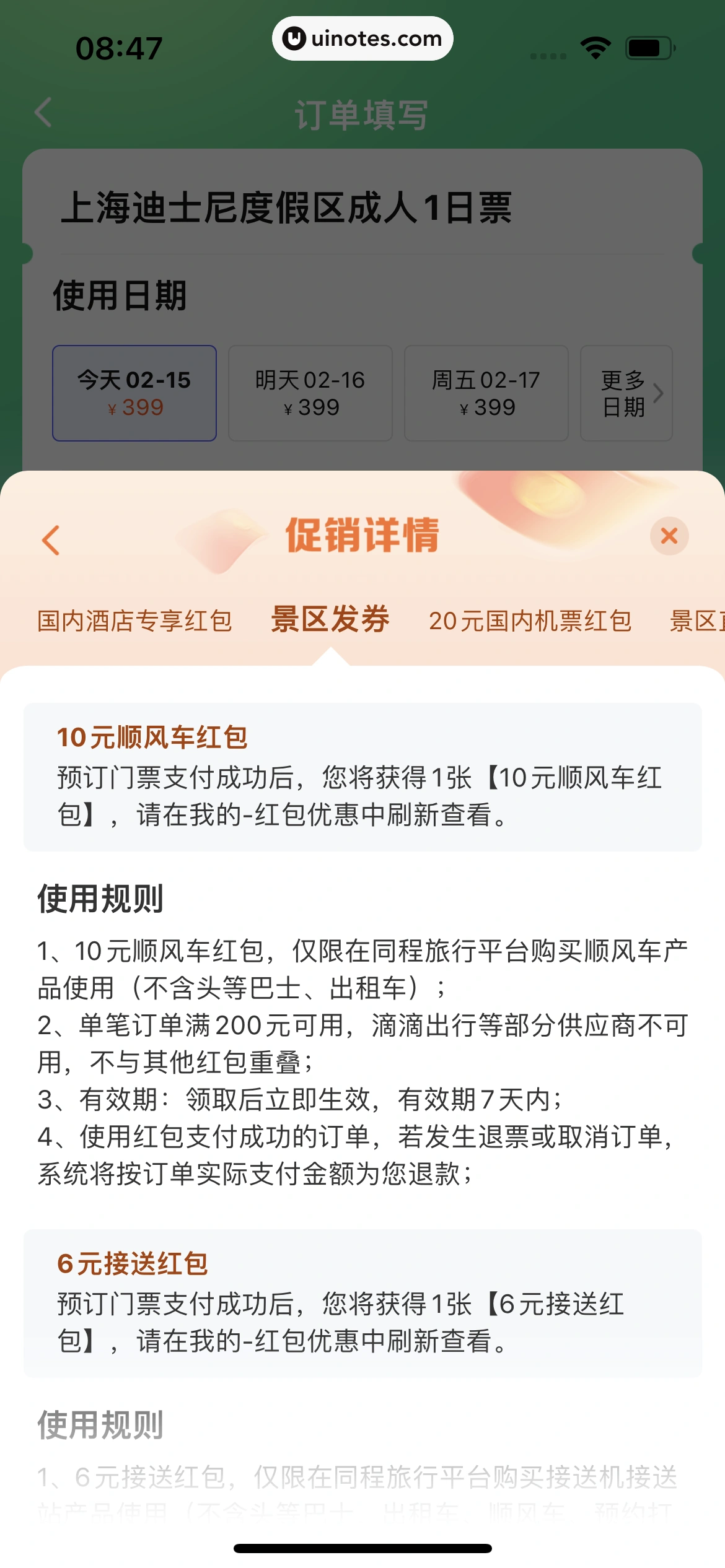
Task: Go back from the 促销详情 panel
Action: pos(51,540)
